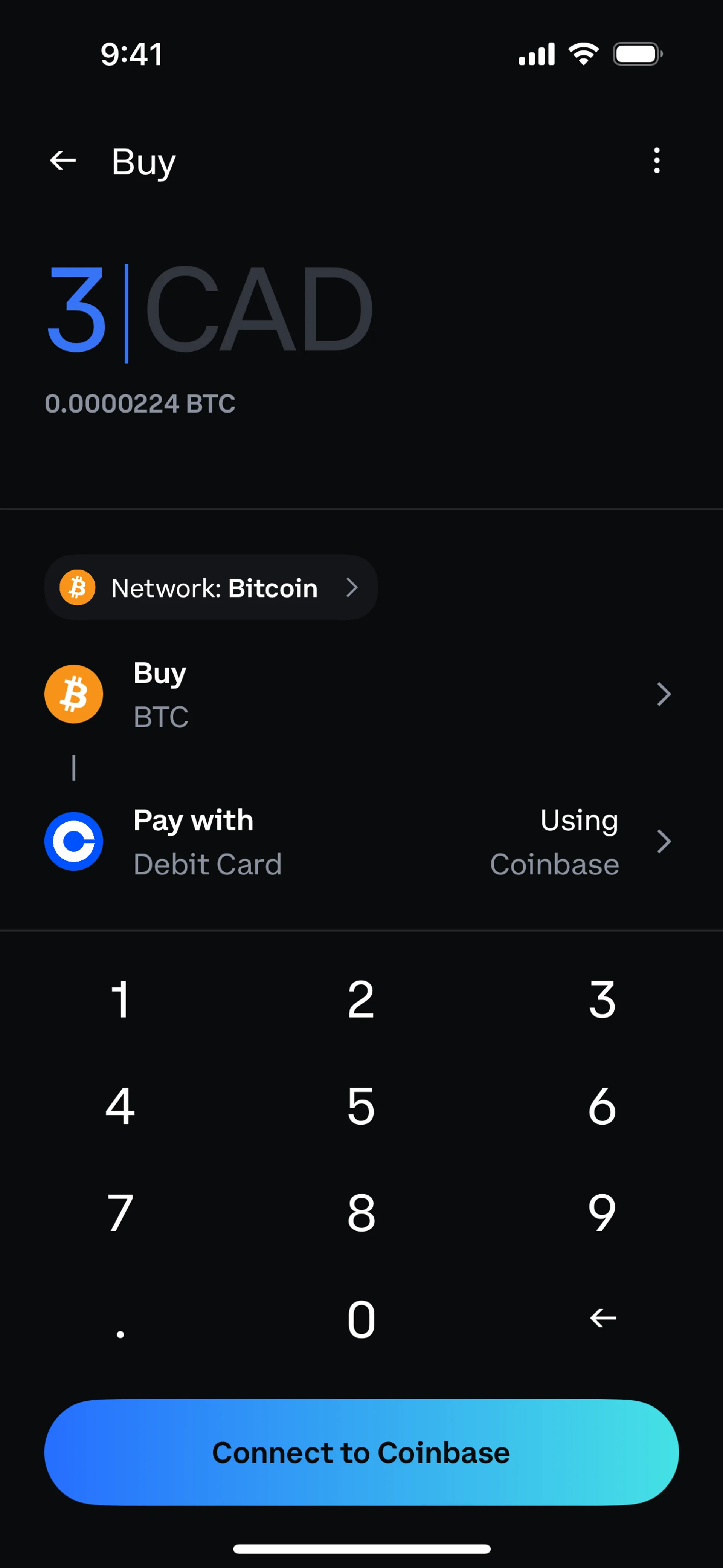Enter digit 6 on keypad
723x1568 pixels.
click(602, 1106)
